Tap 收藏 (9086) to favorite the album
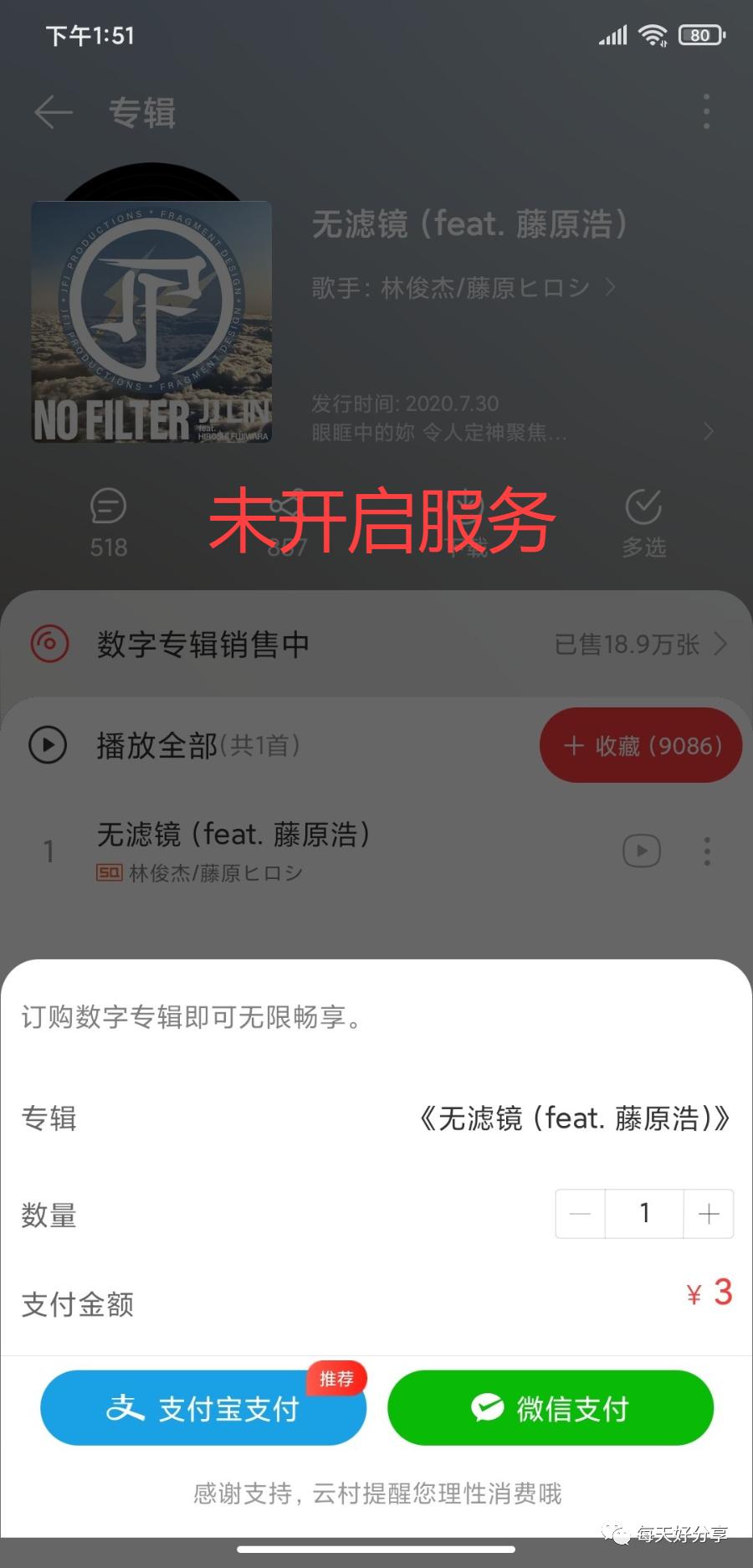 pos(640,745)
